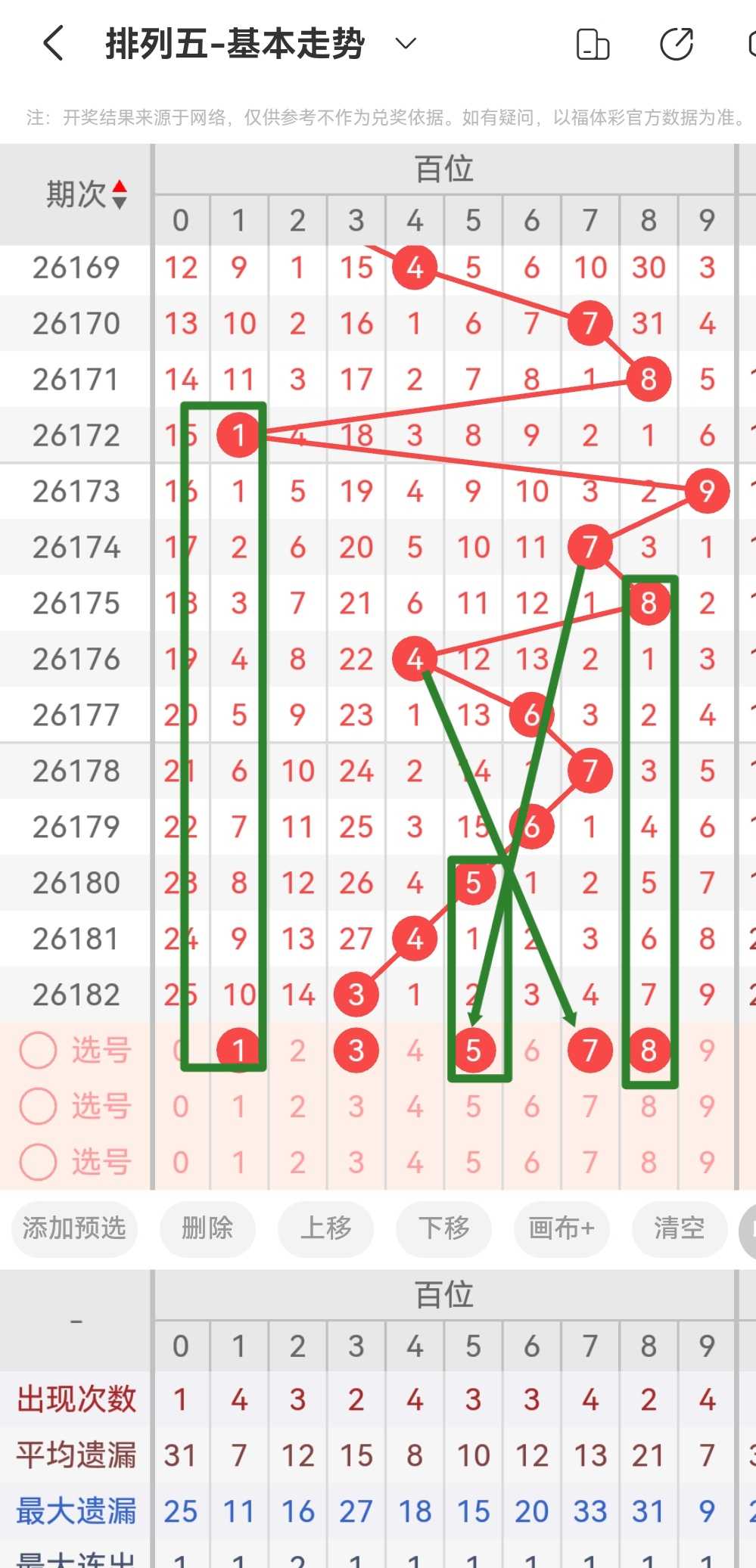Pick number 9 in first 选号 row
Viewport: 756px width, 1568px height.
coord(707,1051)
